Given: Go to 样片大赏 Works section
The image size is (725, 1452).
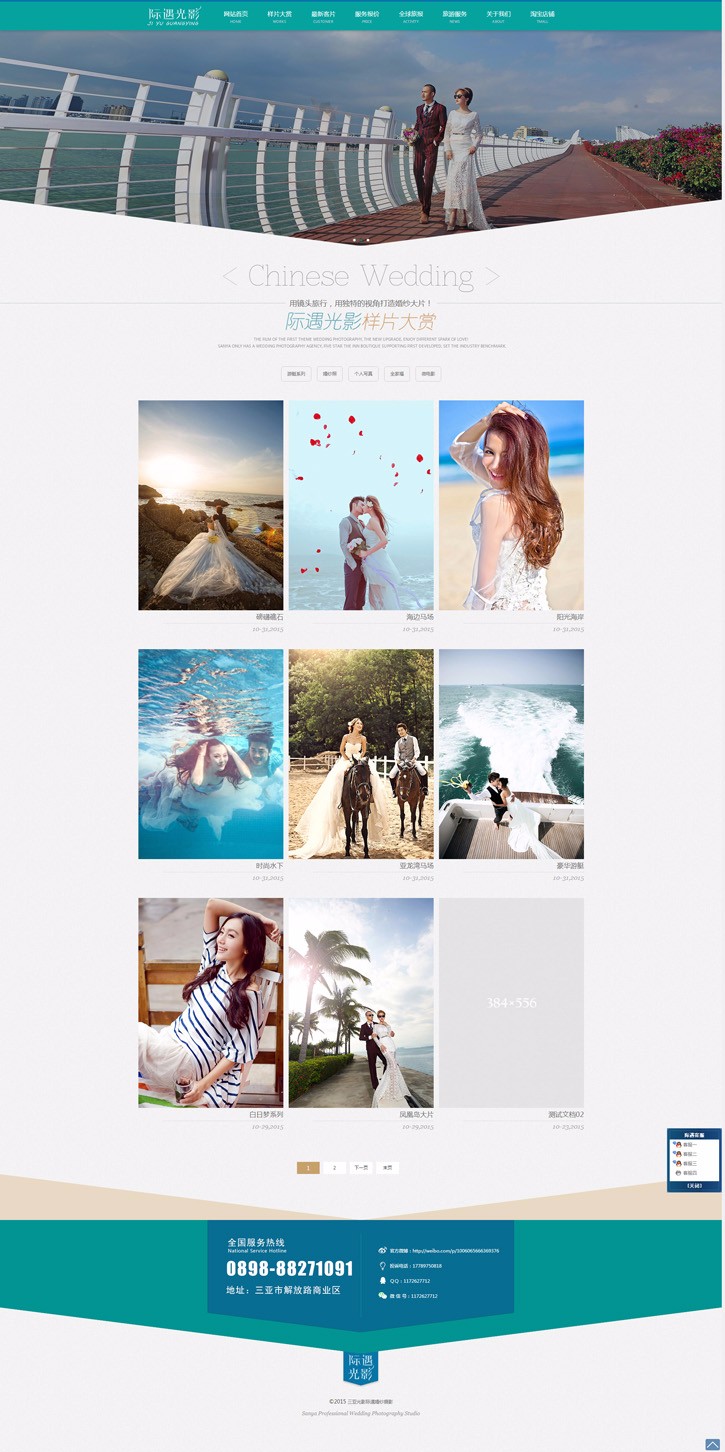Looking at the screenshot, I should [x=279, y=15].
